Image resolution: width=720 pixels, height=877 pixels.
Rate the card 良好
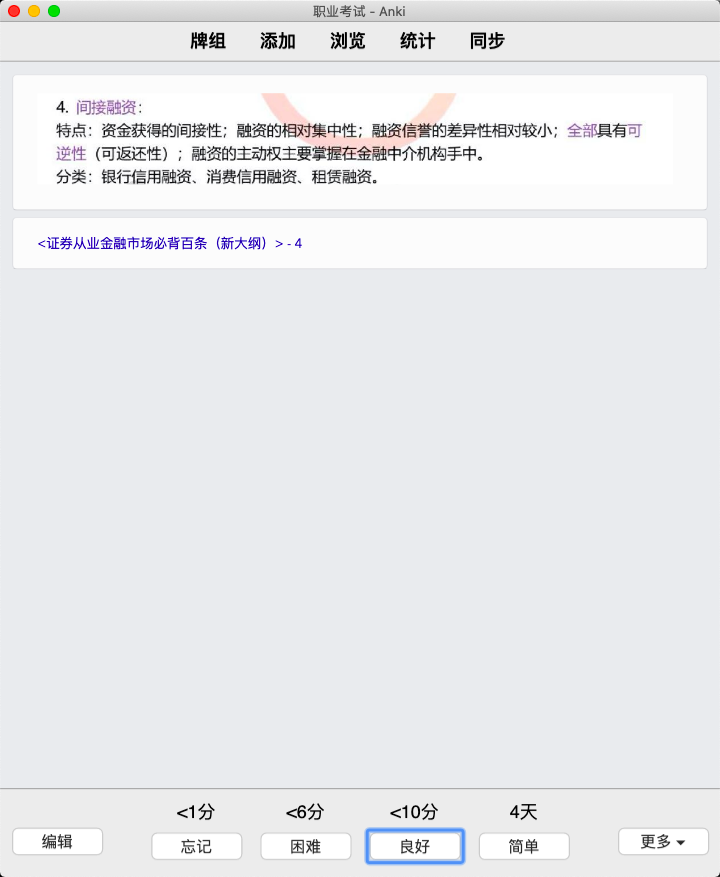tap(414, 846)
